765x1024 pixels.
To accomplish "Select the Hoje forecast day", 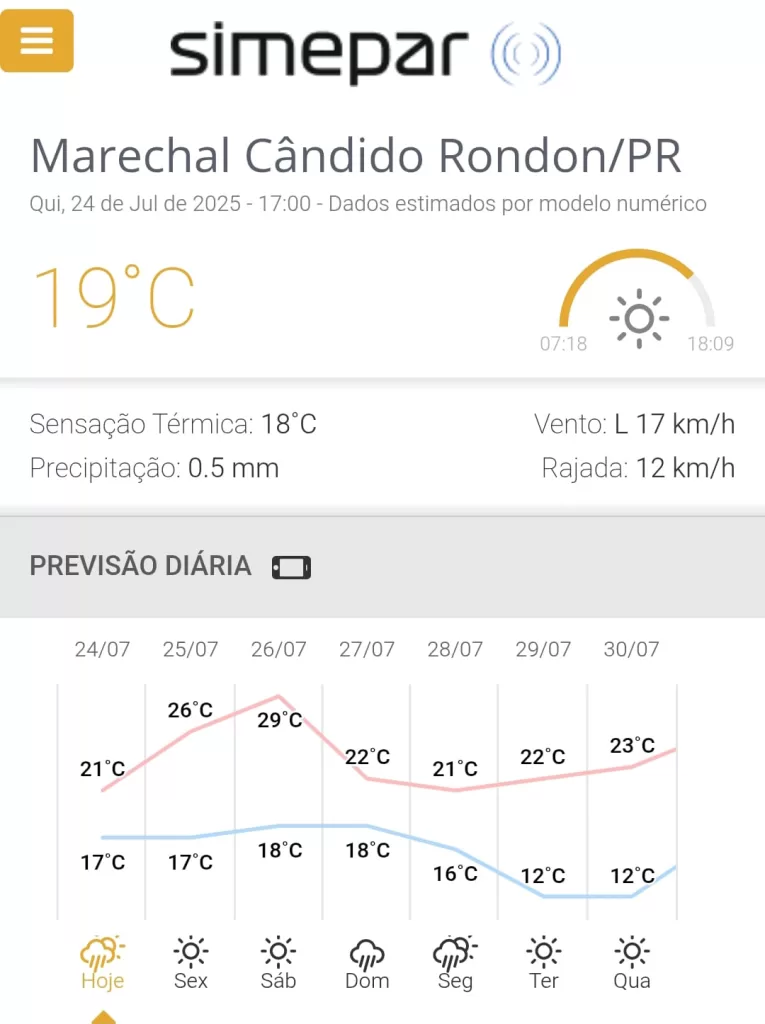I will click(103, 963).
